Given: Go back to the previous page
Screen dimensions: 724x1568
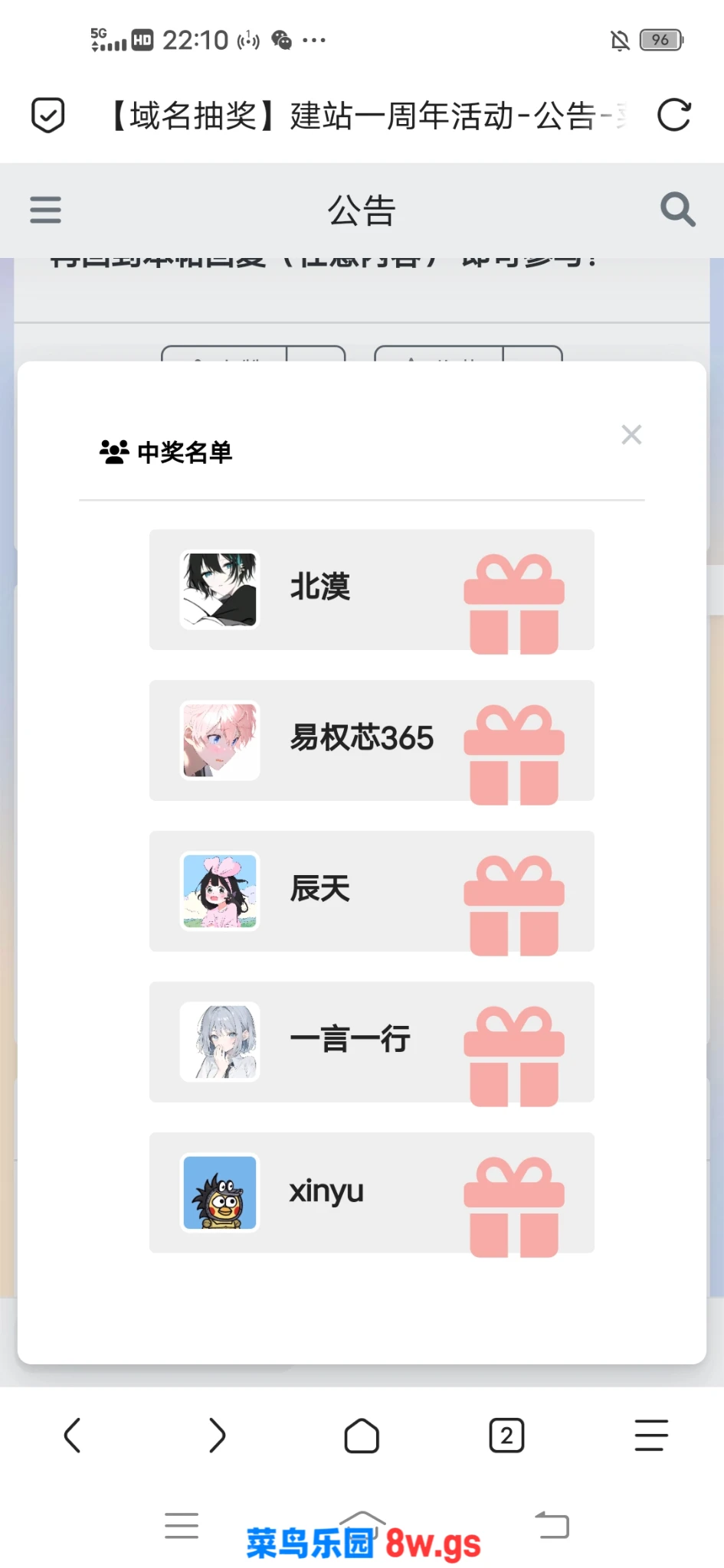Looking at the screenshot, I should coord(73,1436).
